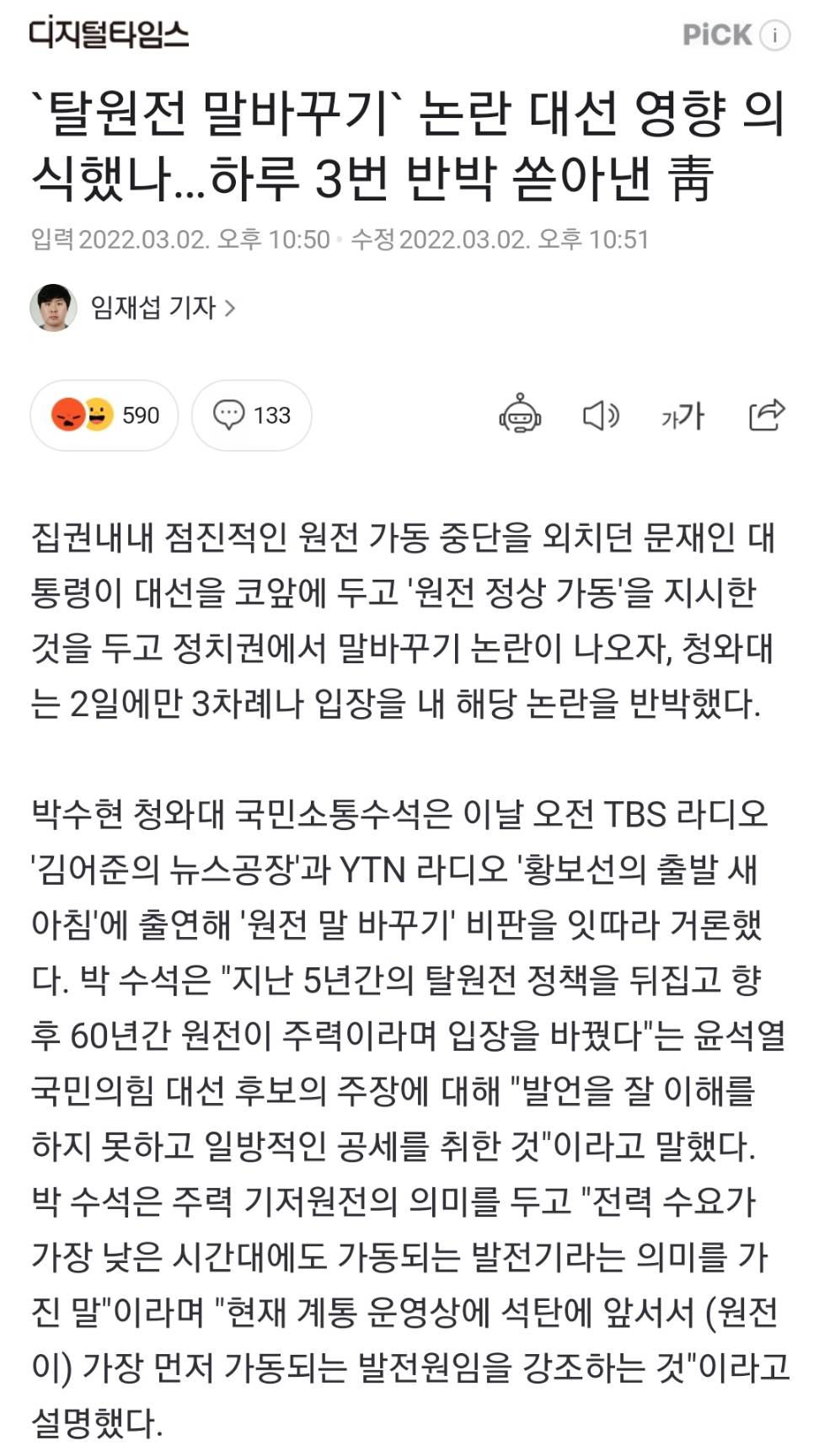Change font size with 가가 icon
The width and height of the screenshot is (819, 1456).
coord(682,415)
